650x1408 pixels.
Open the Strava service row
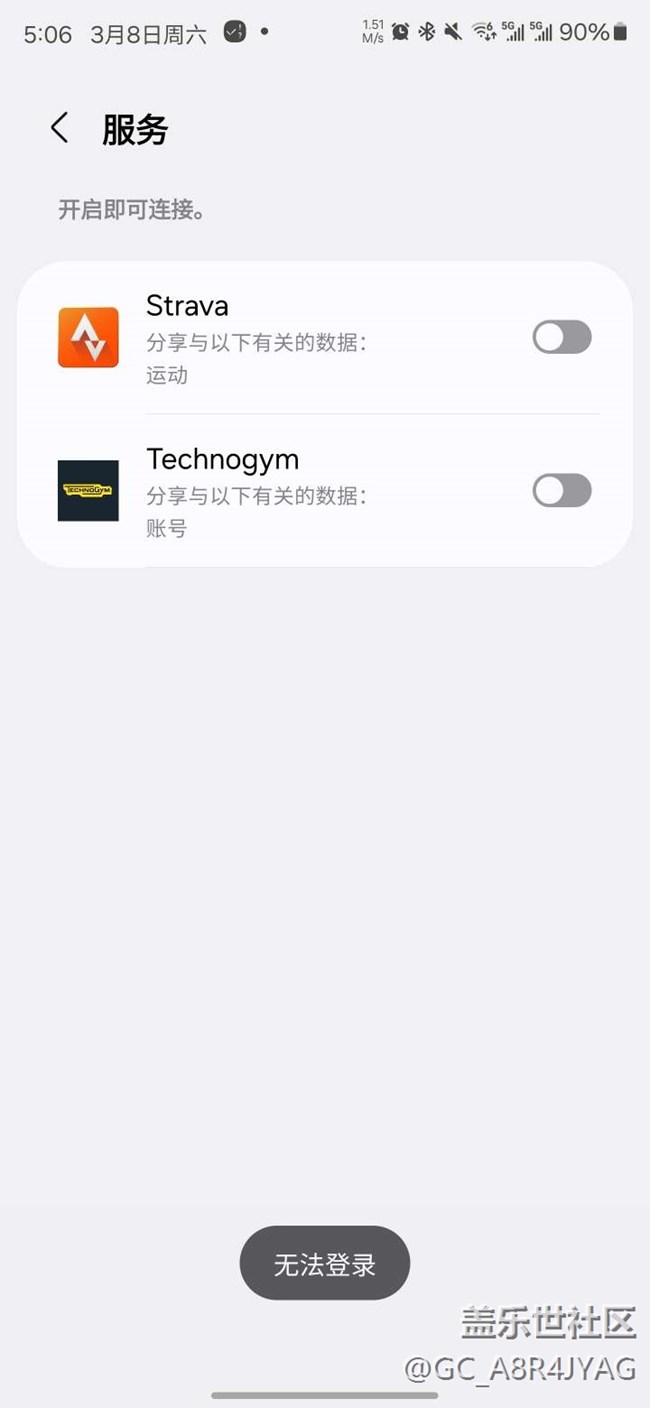click(325, 338)
